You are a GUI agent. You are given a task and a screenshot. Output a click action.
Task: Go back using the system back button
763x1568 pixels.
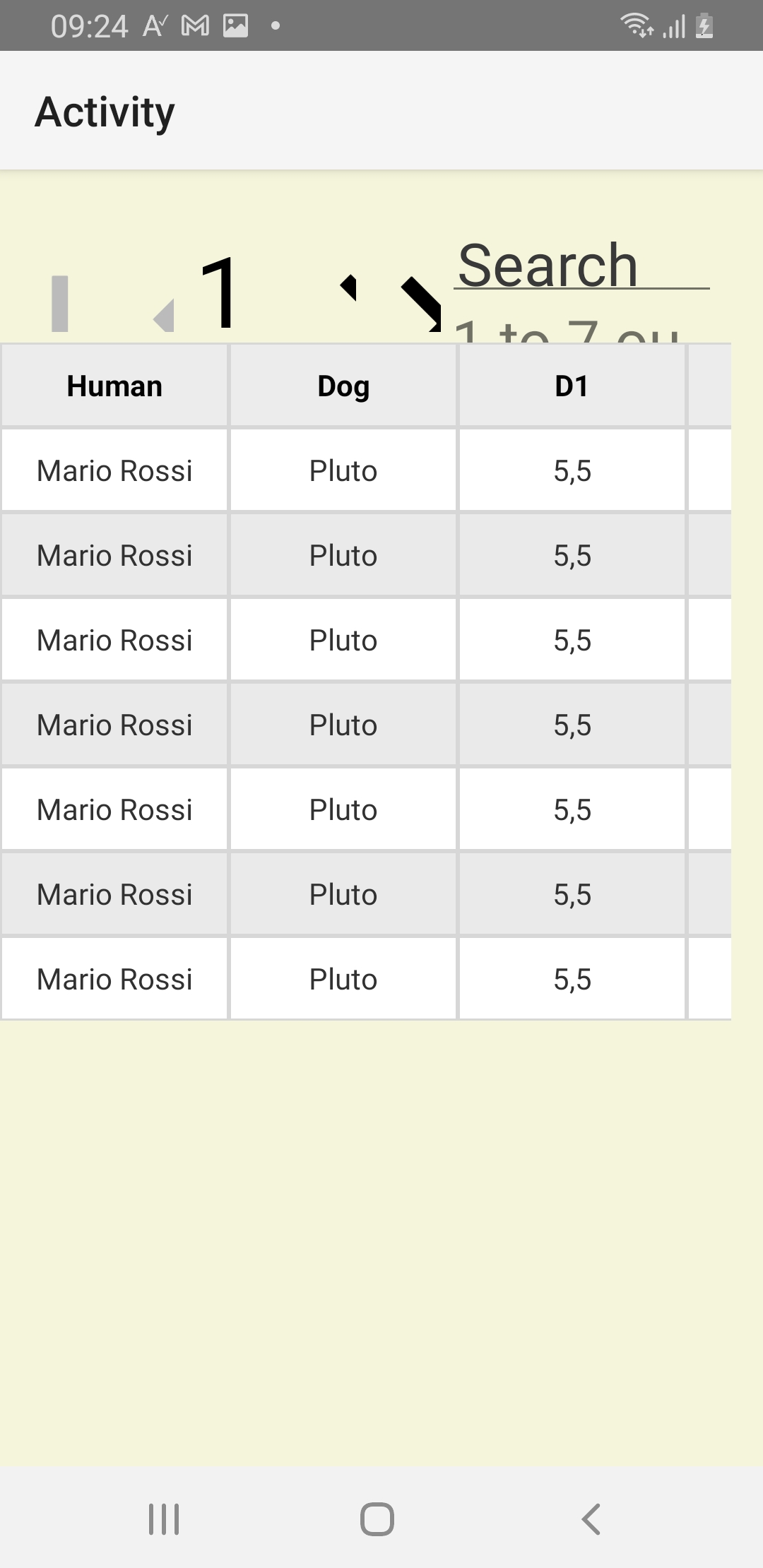coord(591,1519)
